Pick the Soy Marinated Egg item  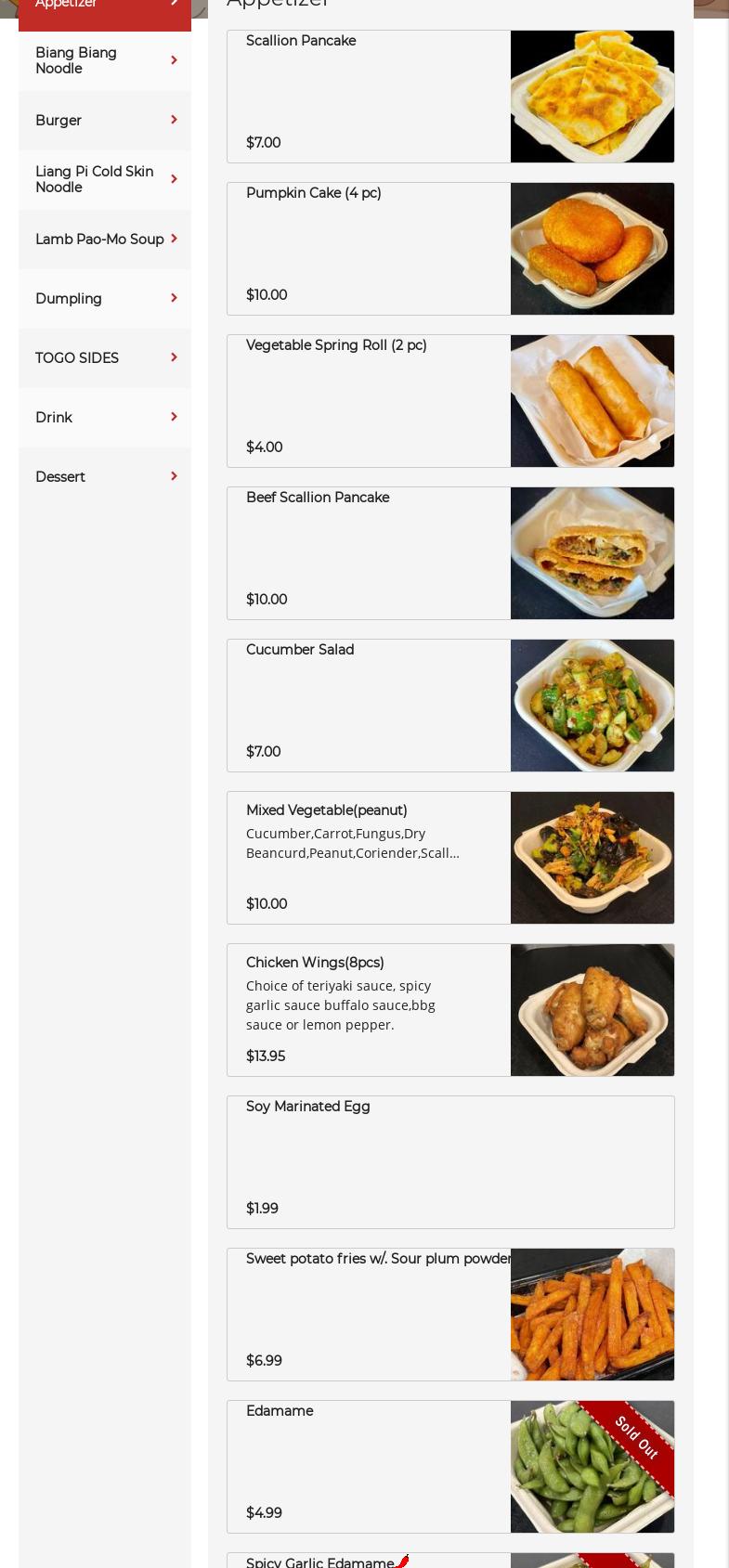coord(450,1162)
